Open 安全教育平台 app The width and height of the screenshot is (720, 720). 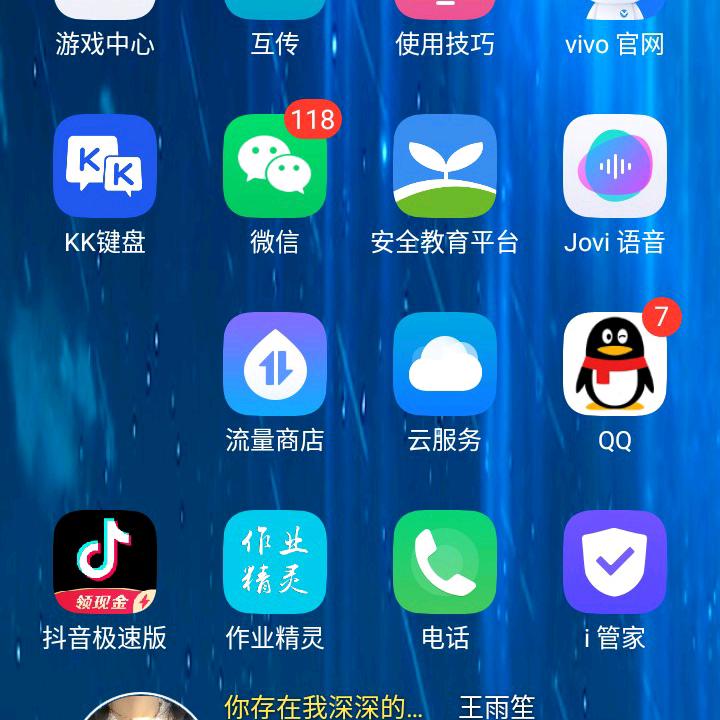[445, 166]
